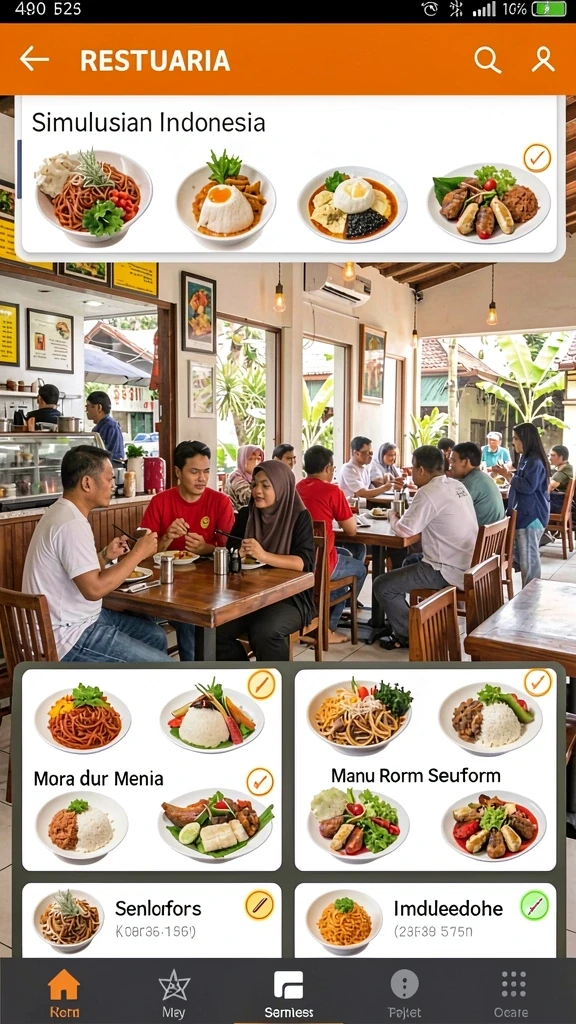Toggle the check mark on Manu Rorm Seuform
This screenshot has height=1024, width=576.
pos(537,682)
